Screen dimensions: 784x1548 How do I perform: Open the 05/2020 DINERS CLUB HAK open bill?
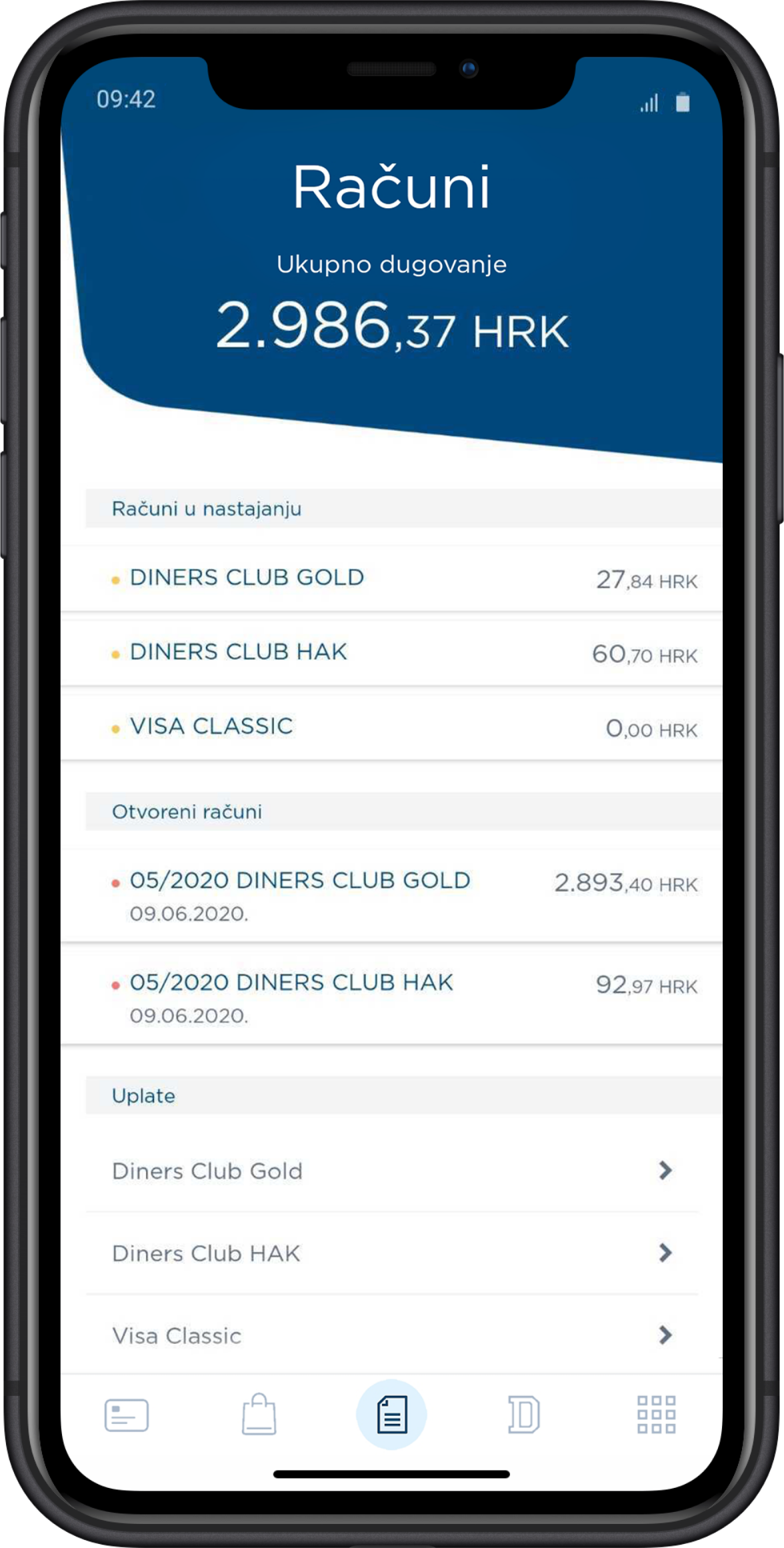(x=391, y=997)
